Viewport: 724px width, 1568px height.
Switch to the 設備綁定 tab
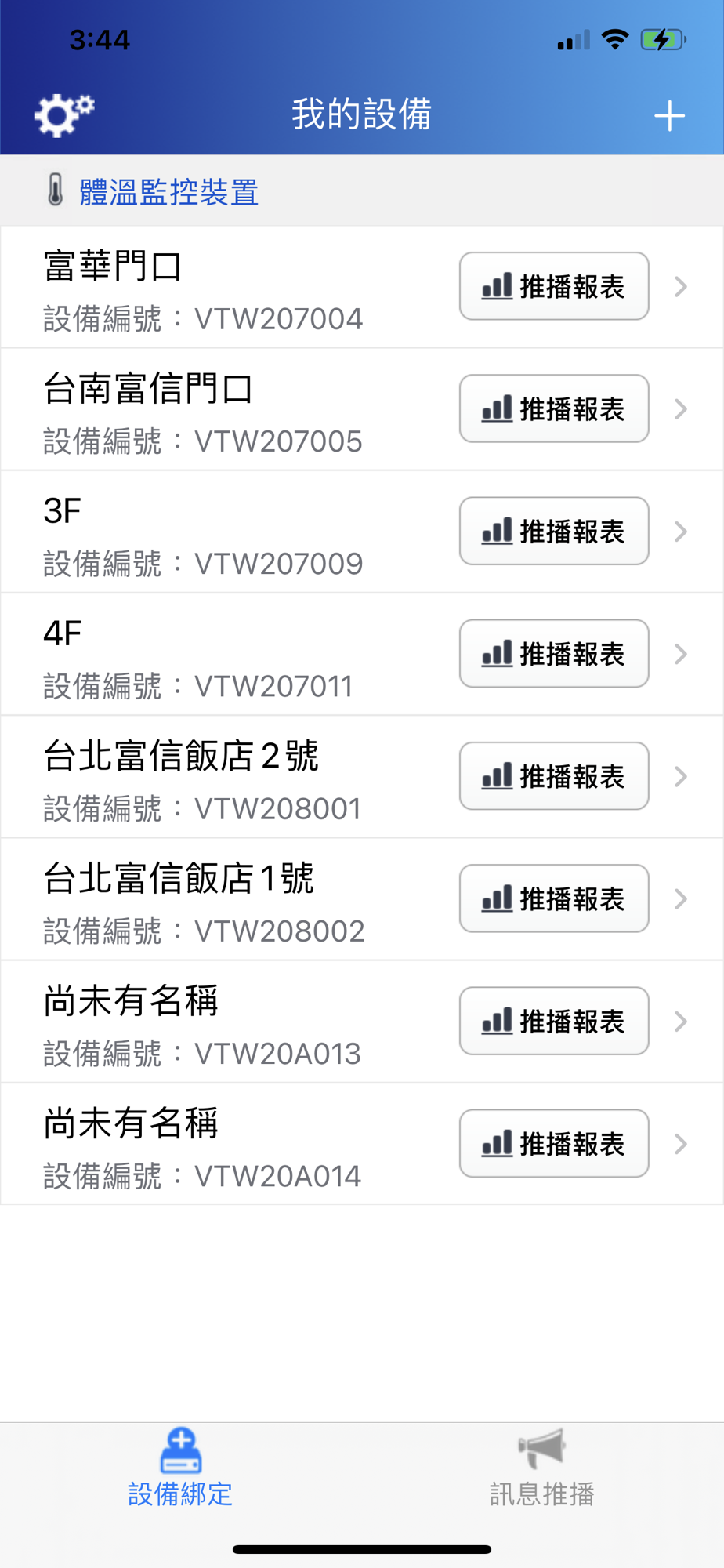click(x=181, y=1468)
